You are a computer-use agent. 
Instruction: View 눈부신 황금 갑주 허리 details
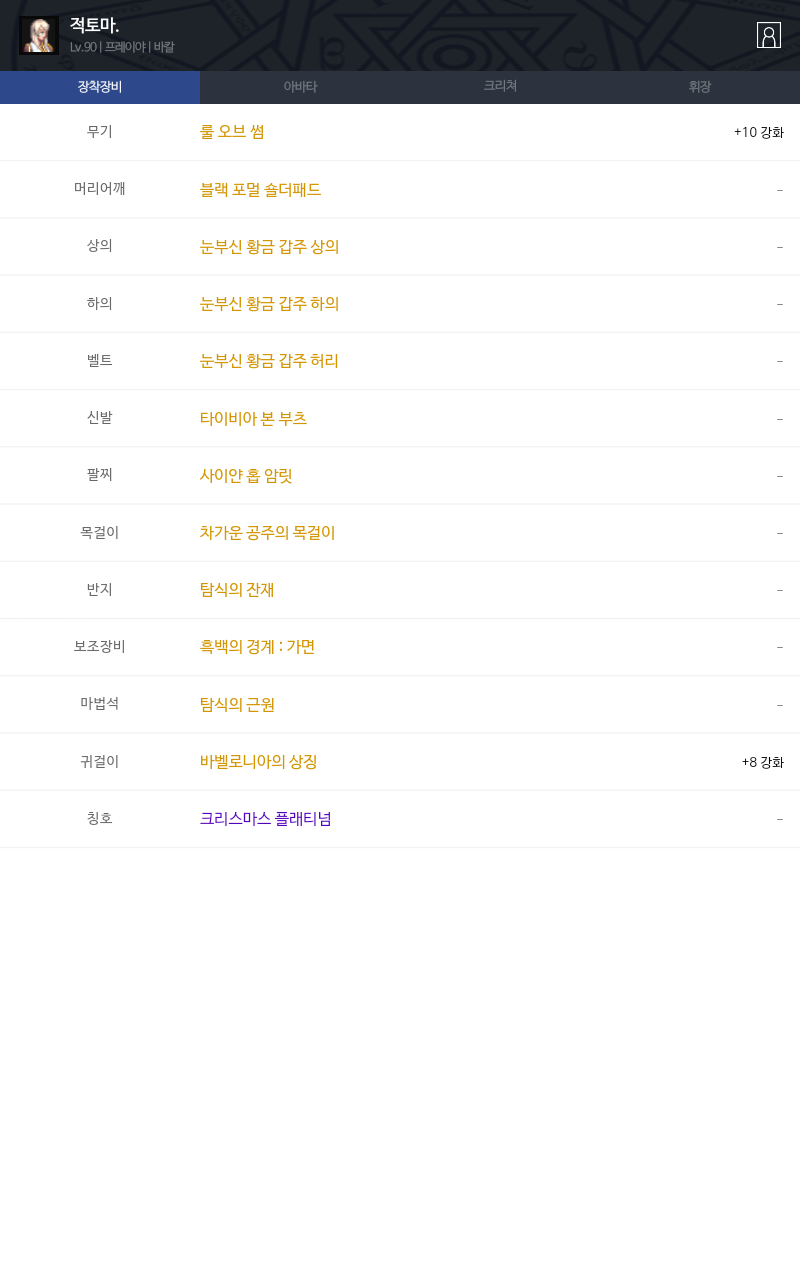click(x=269, y=361)
